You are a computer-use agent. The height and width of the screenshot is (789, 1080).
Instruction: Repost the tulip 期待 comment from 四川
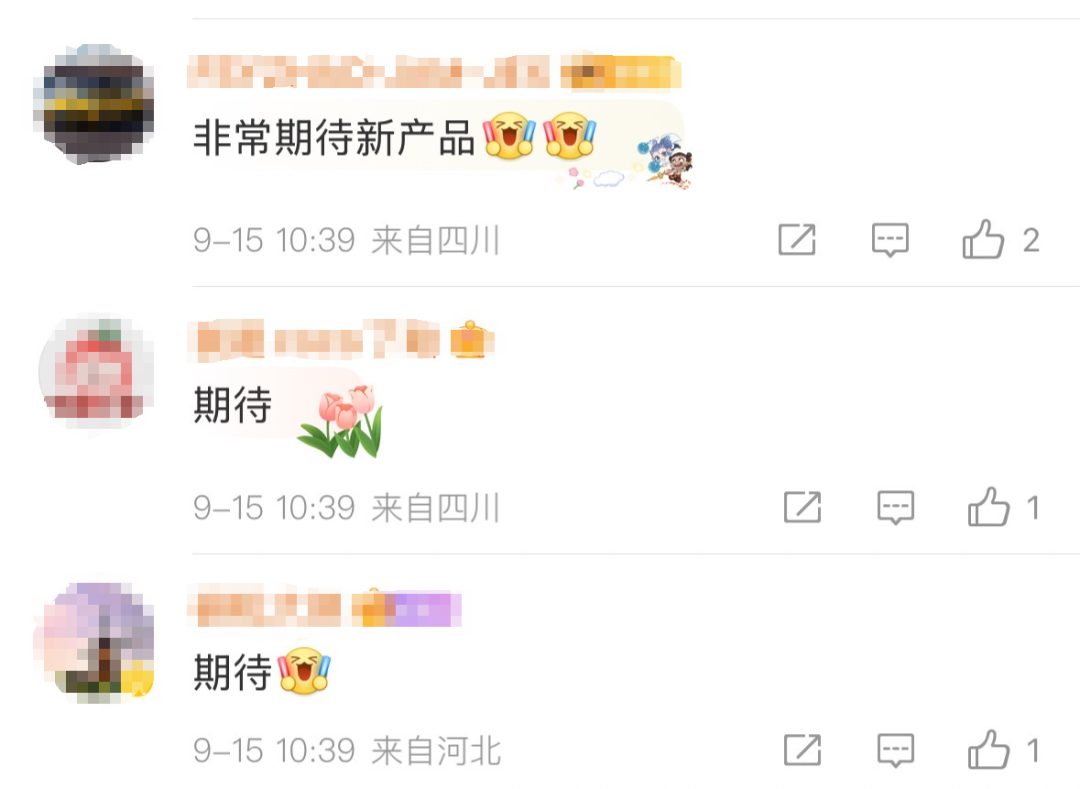[802, 508]
